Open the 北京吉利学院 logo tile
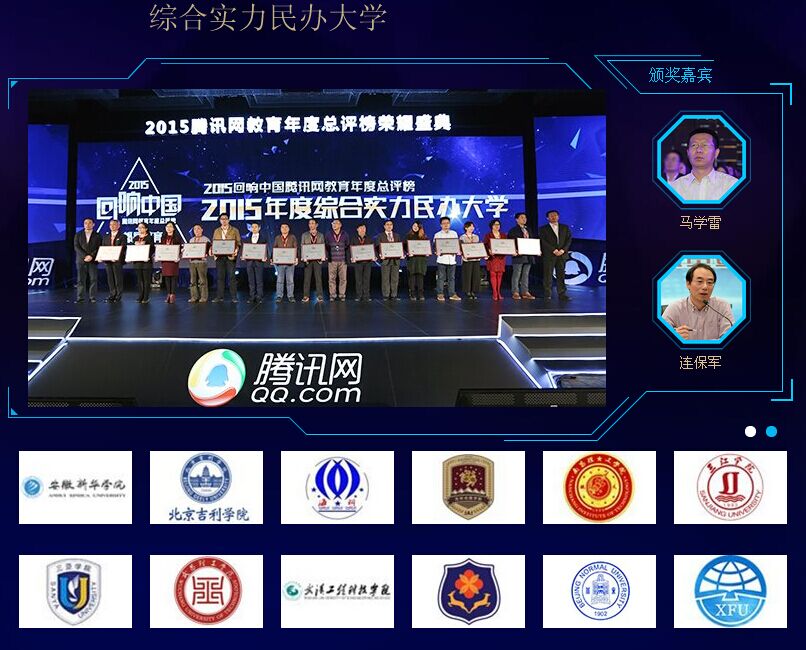 (x=206, y=488)
